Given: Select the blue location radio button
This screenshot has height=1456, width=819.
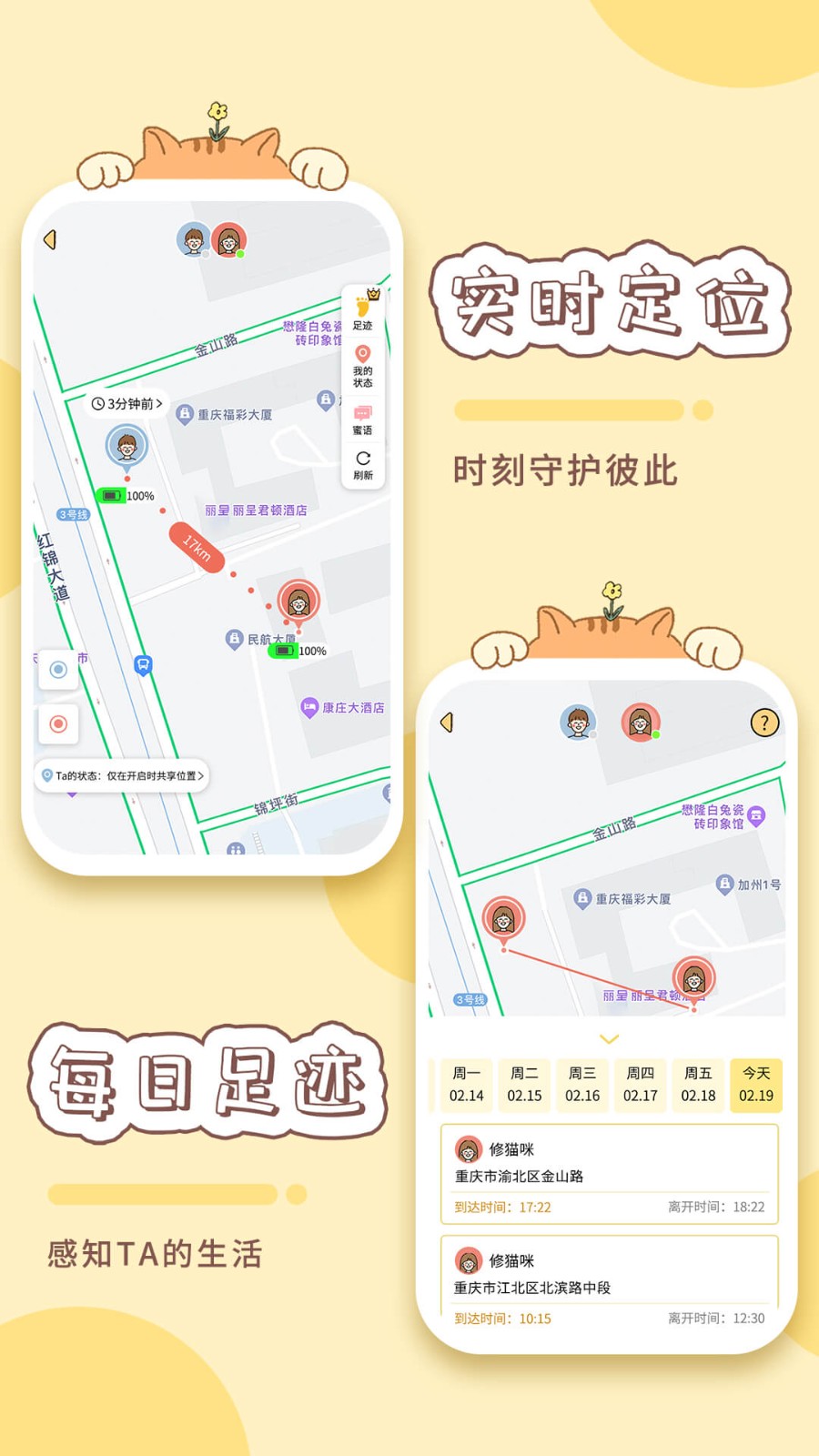Looking at the screenshot, I should (58, 669).
